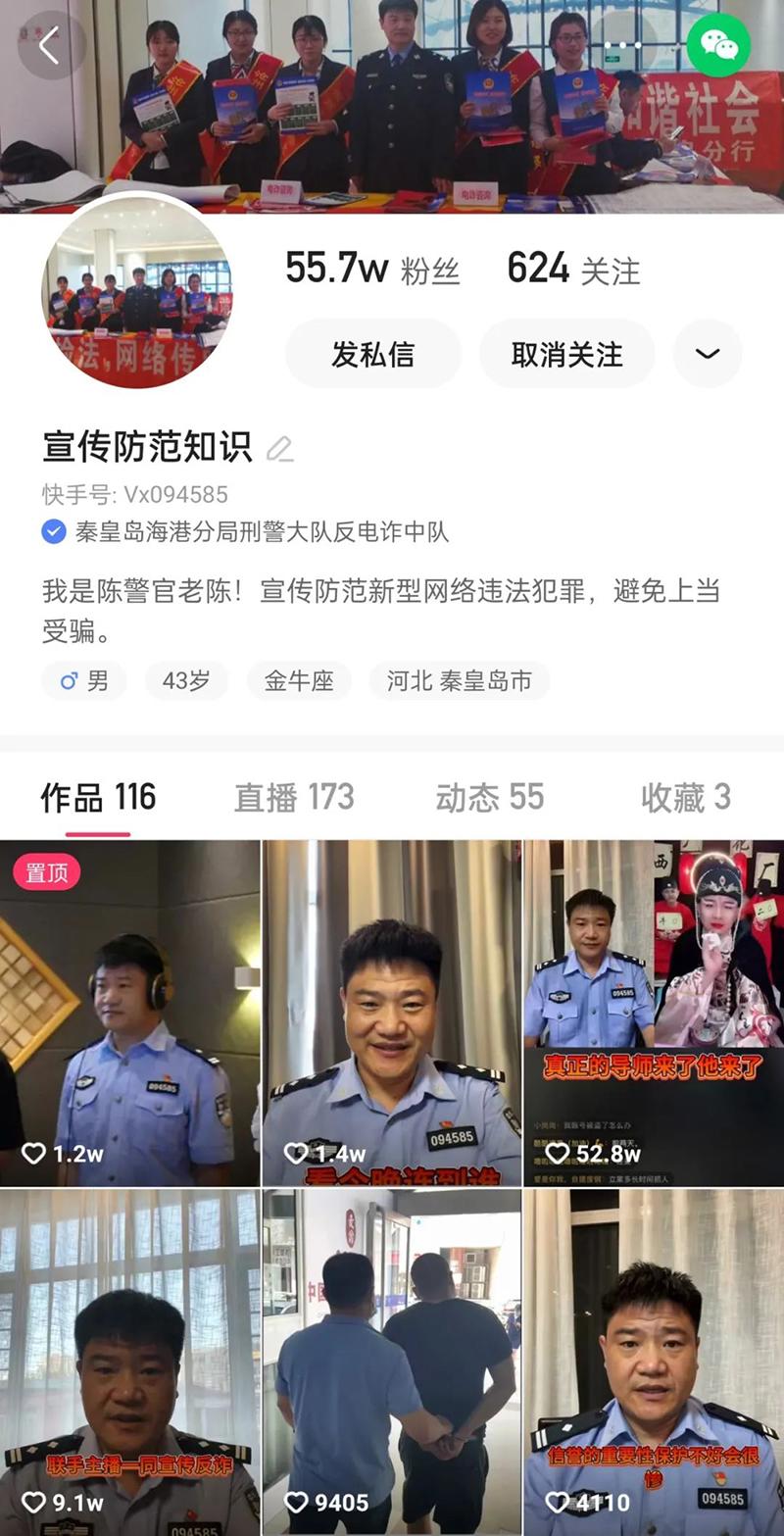The image size is (784, 1536).
Task: View the 624 关注 following list
Action: tap(573, 268)
